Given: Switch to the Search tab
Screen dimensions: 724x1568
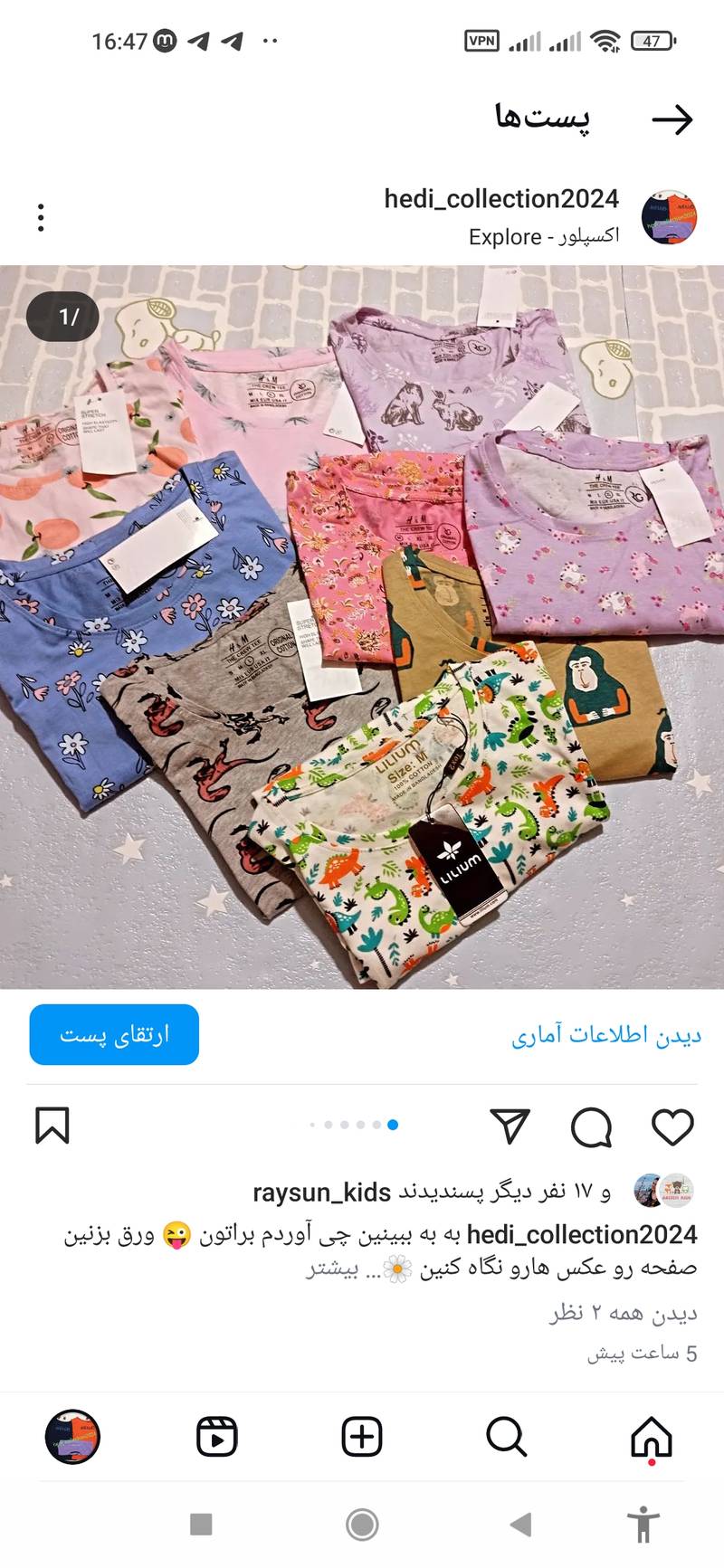Looking at the screenshot, I should [x=506, y=1437].
